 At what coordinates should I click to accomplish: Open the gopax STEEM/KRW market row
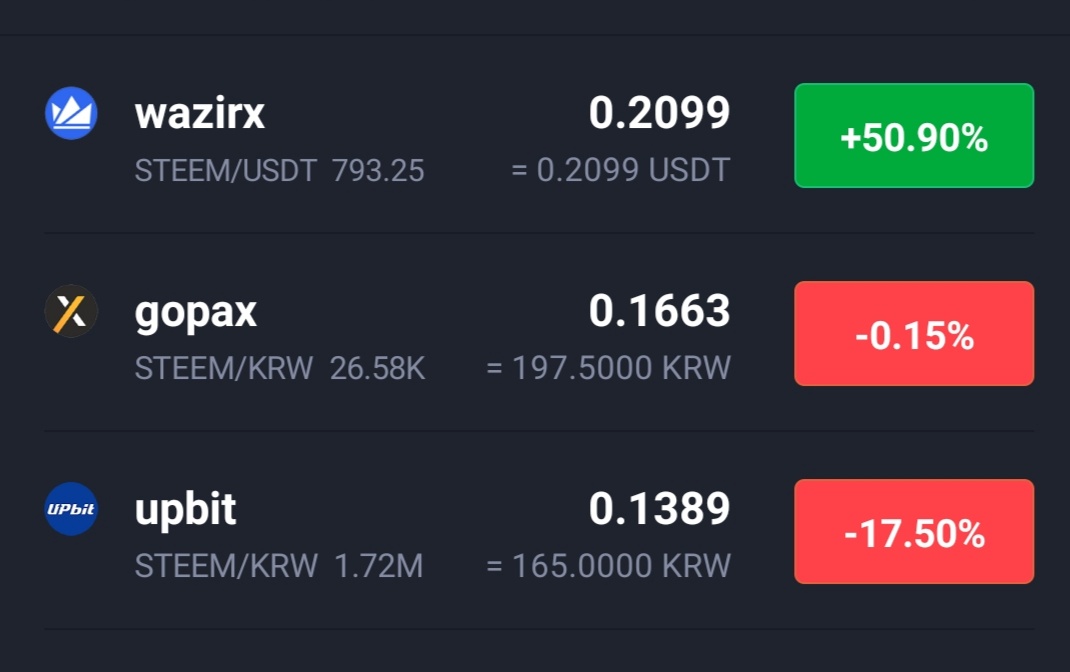400,334
